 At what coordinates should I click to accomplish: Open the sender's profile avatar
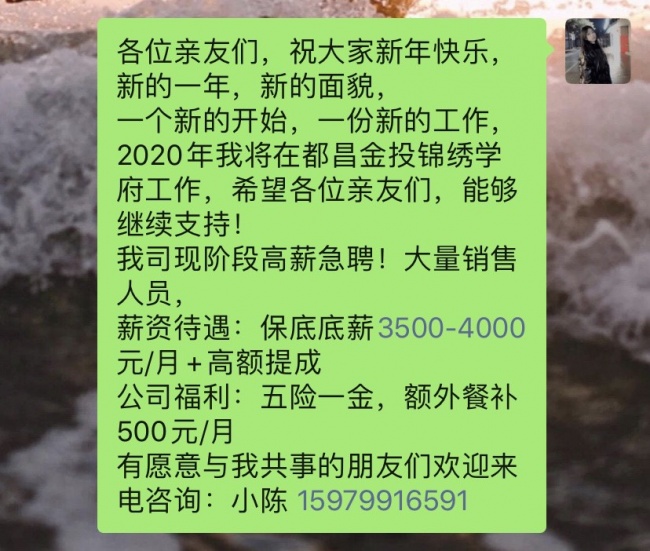pos(598,51)
